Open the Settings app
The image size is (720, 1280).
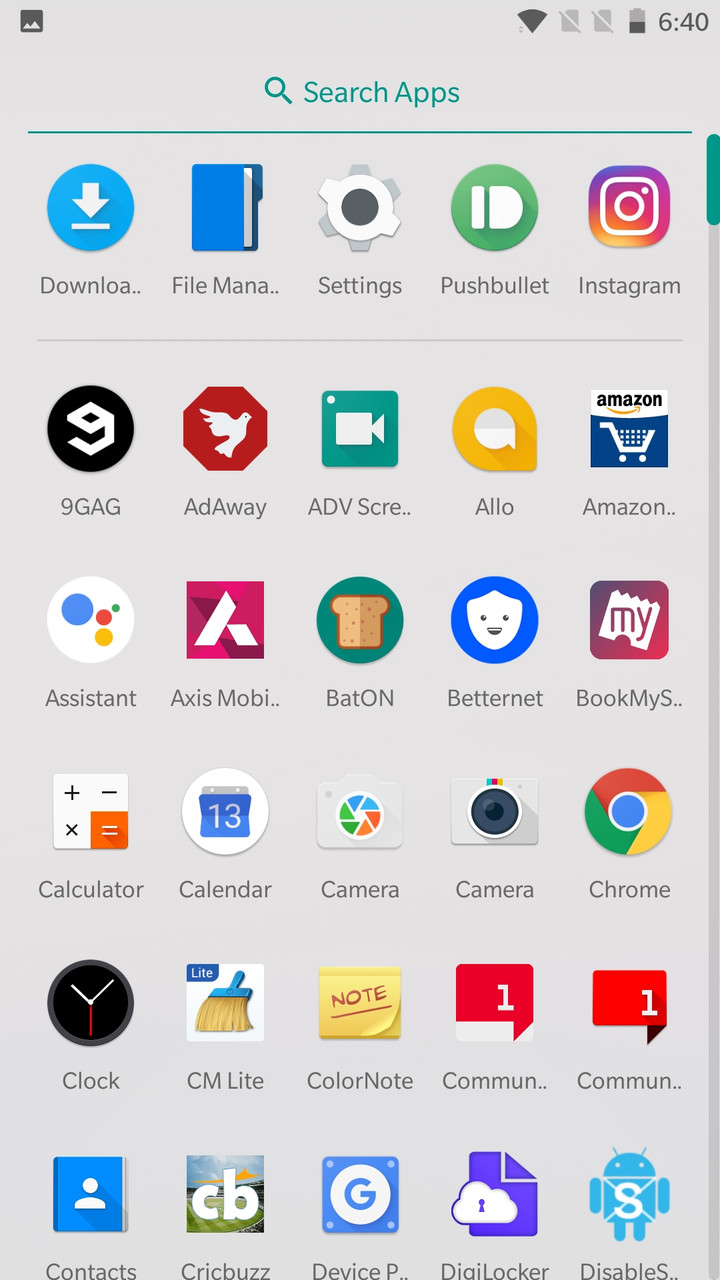(360, 208)
